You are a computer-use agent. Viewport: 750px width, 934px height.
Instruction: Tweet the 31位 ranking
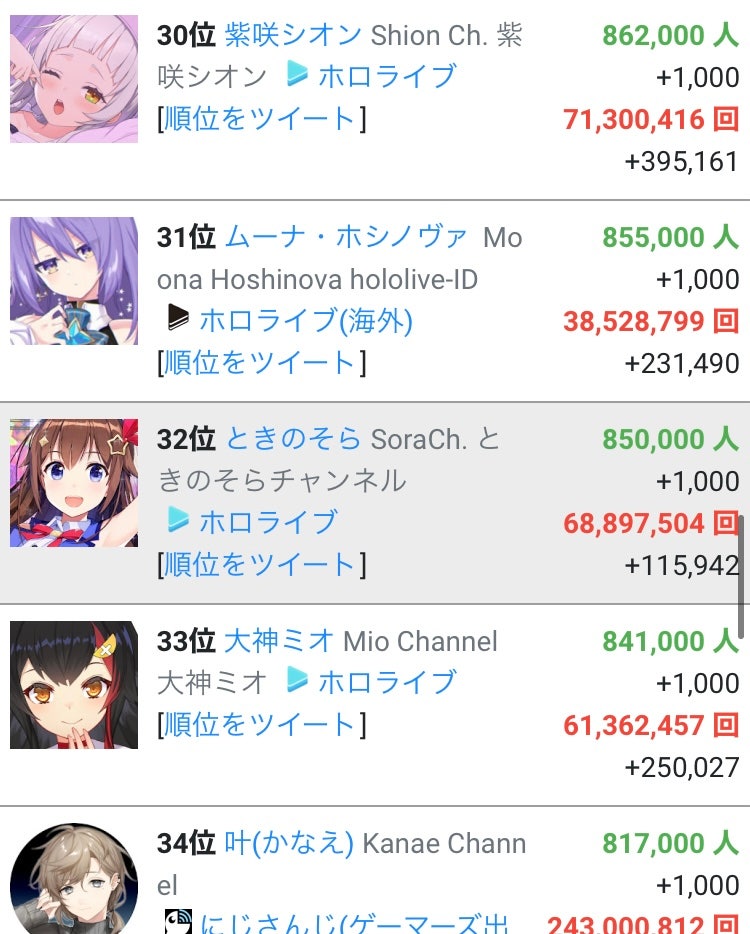point(262,363)
